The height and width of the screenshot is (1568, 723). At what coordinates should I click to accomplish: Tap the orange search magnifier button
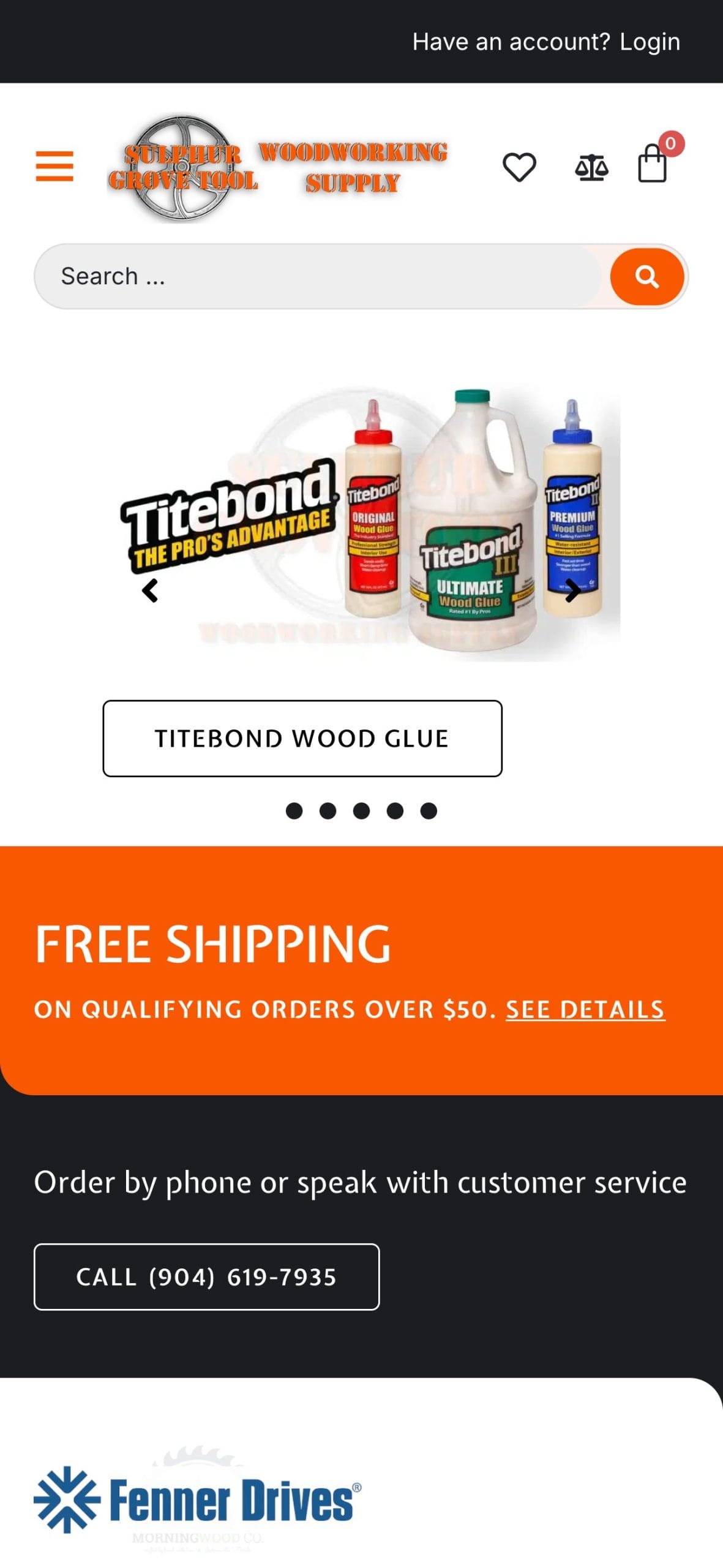pyautogui.click(x=646, y=277)
